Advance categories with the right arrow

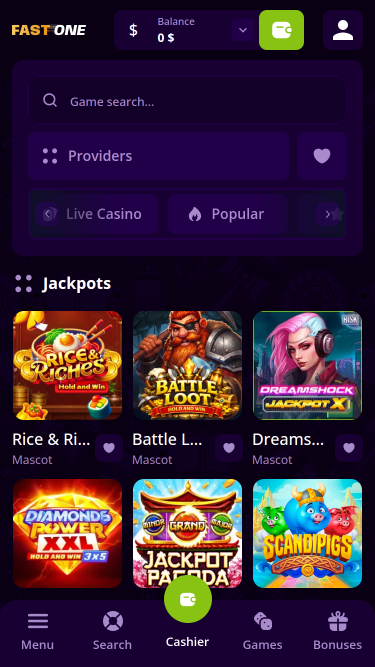(x=327, y=214)
